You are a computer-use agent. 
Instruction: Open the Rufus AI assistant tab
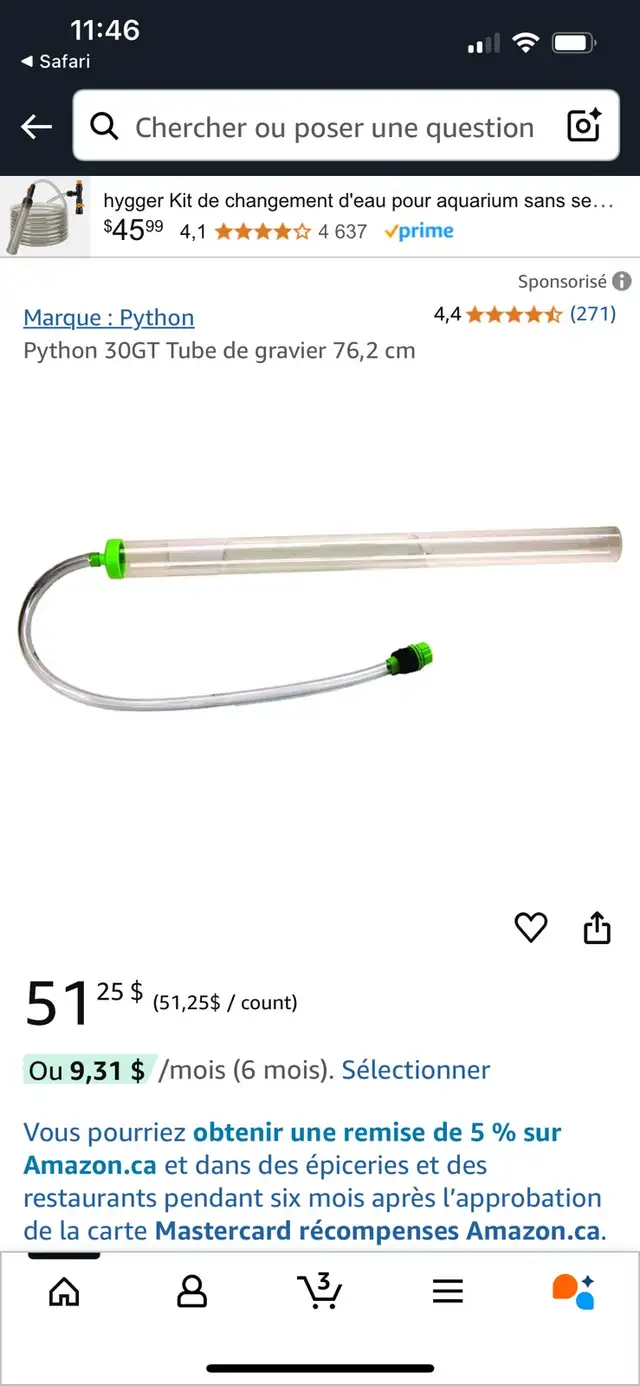574,1291
